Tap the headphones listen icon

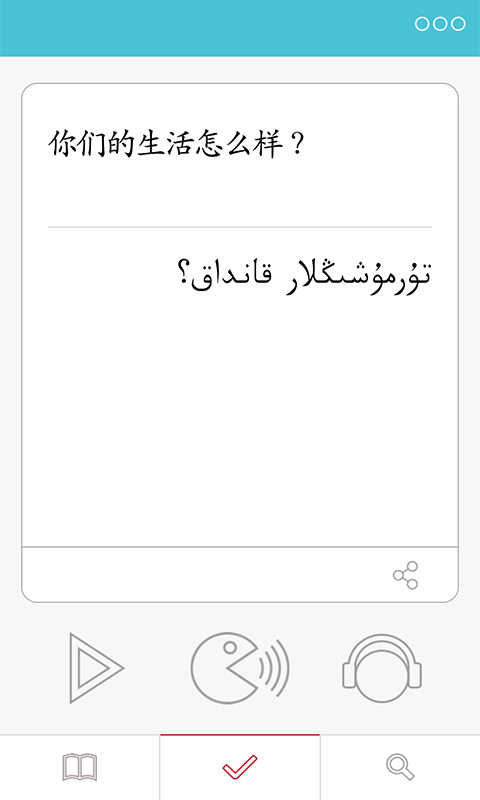click(x=382, y=668)
